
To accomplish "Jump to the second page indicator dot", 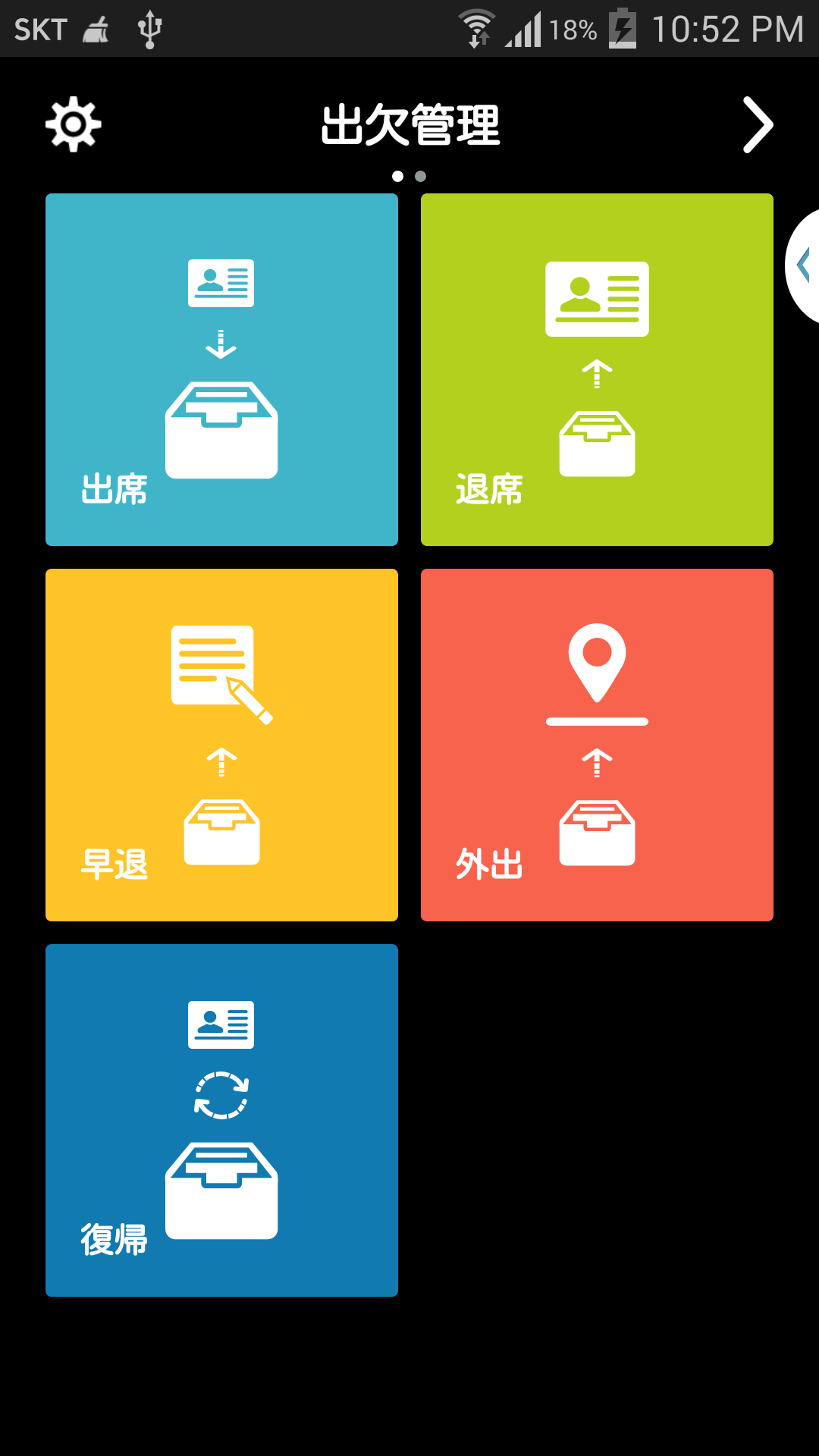I will click(x=421, y=177).
